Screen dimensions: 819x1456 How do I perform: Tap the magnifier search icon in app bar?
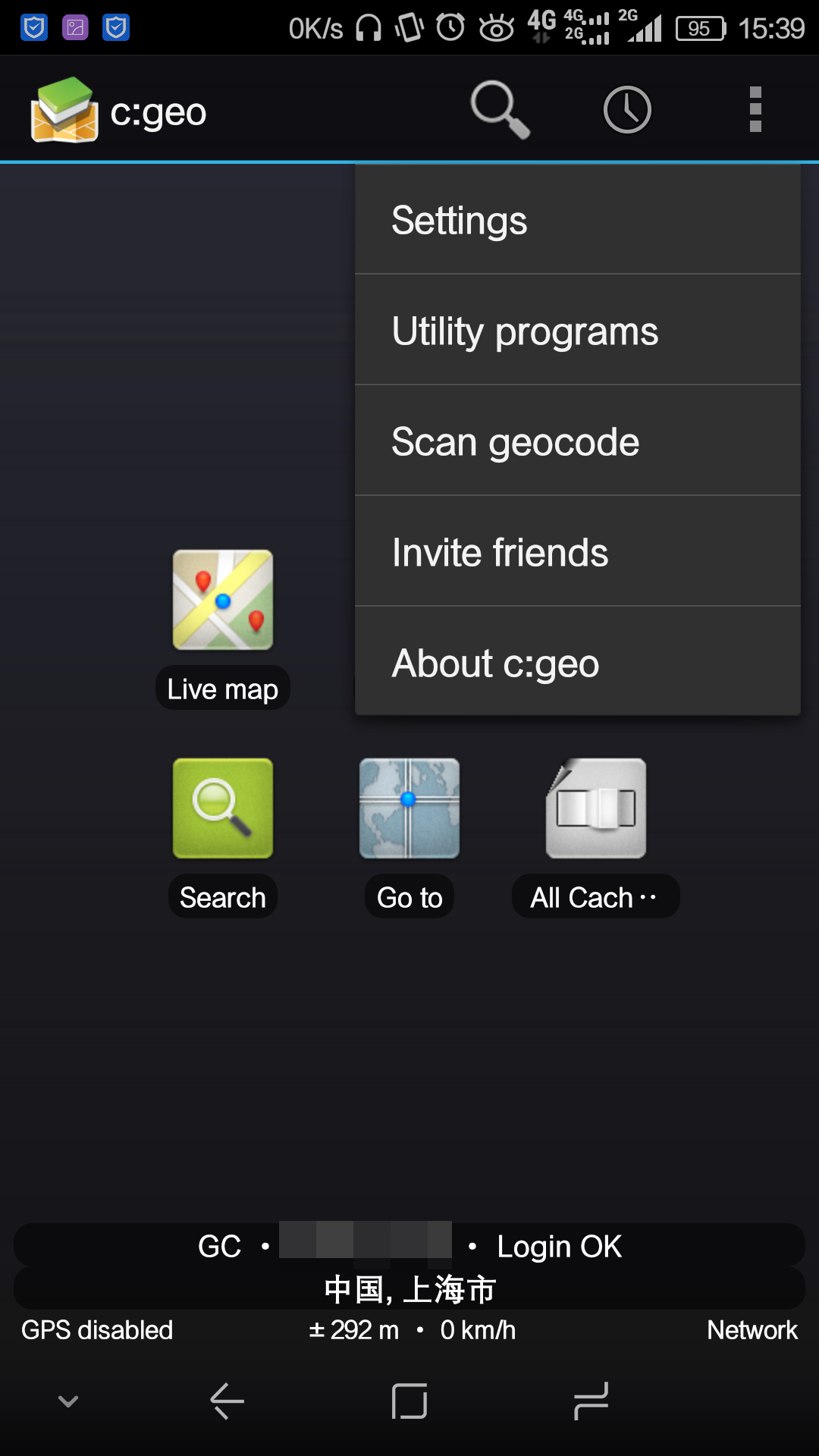coord(499,110)
